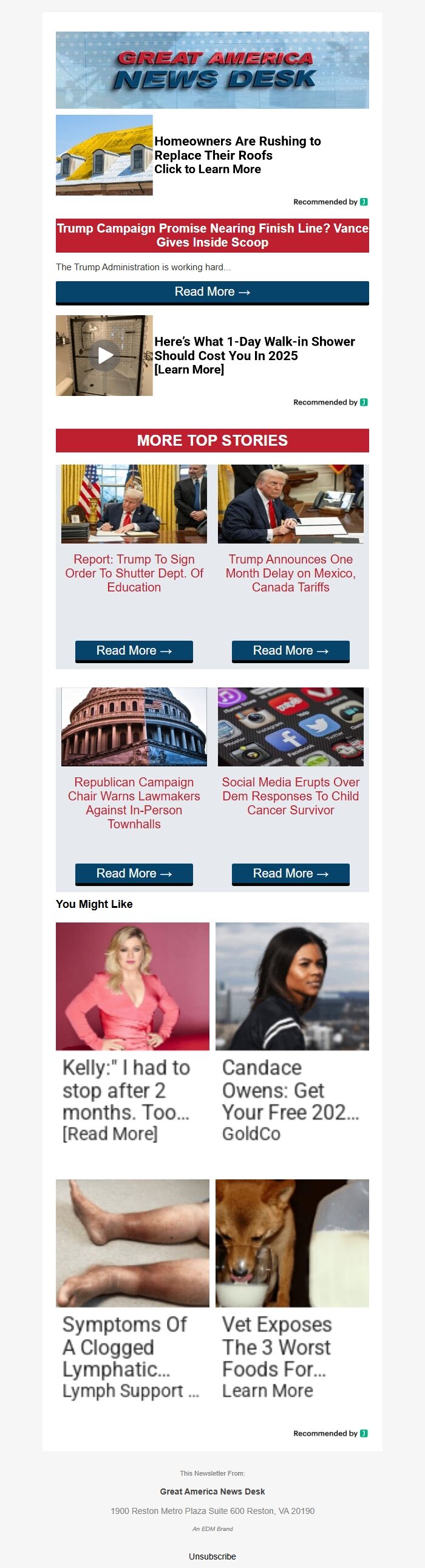425x1568 pixels.
Task: Open the Social Media Erupts story
Action: click(290, 796)
